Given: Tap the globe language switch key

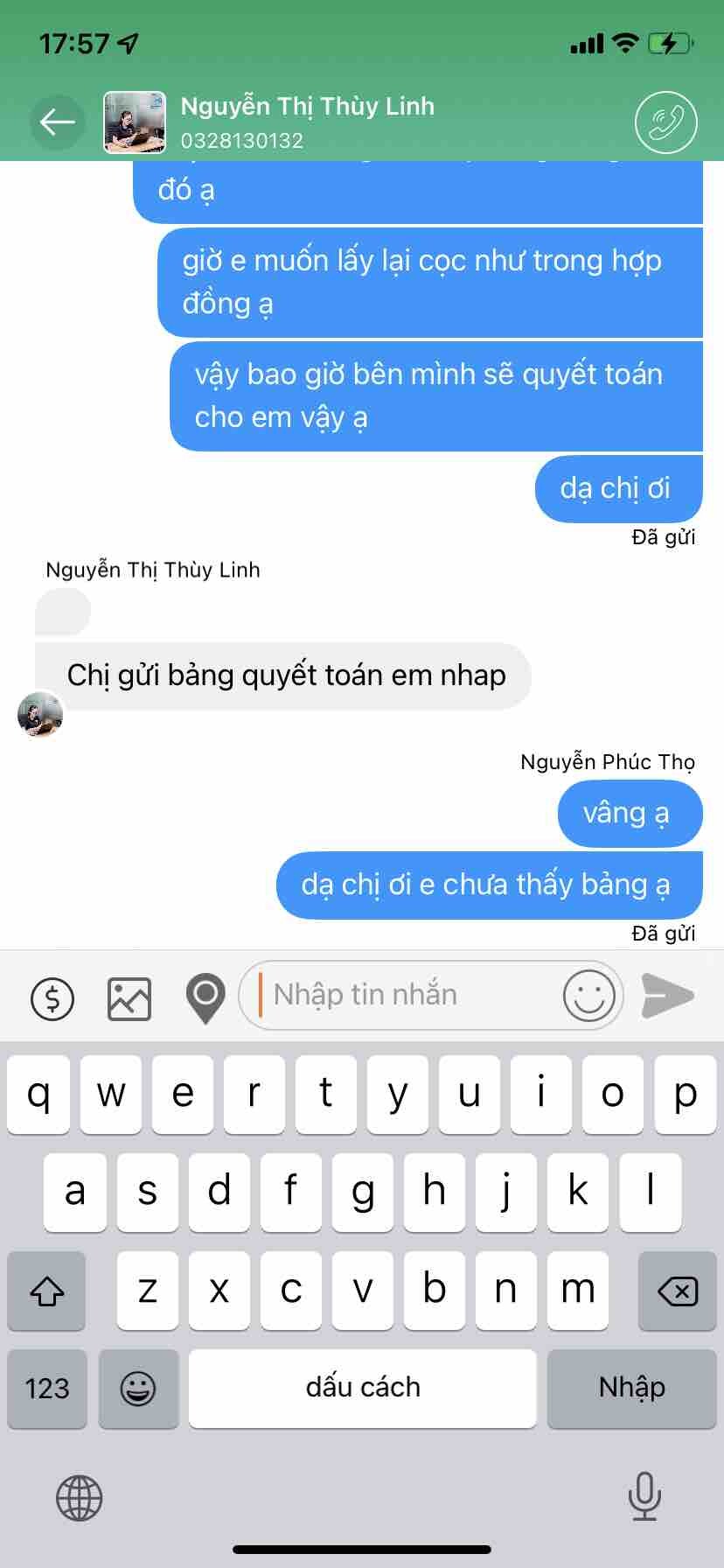Looking at the screenshot, I should [80, 1497].
